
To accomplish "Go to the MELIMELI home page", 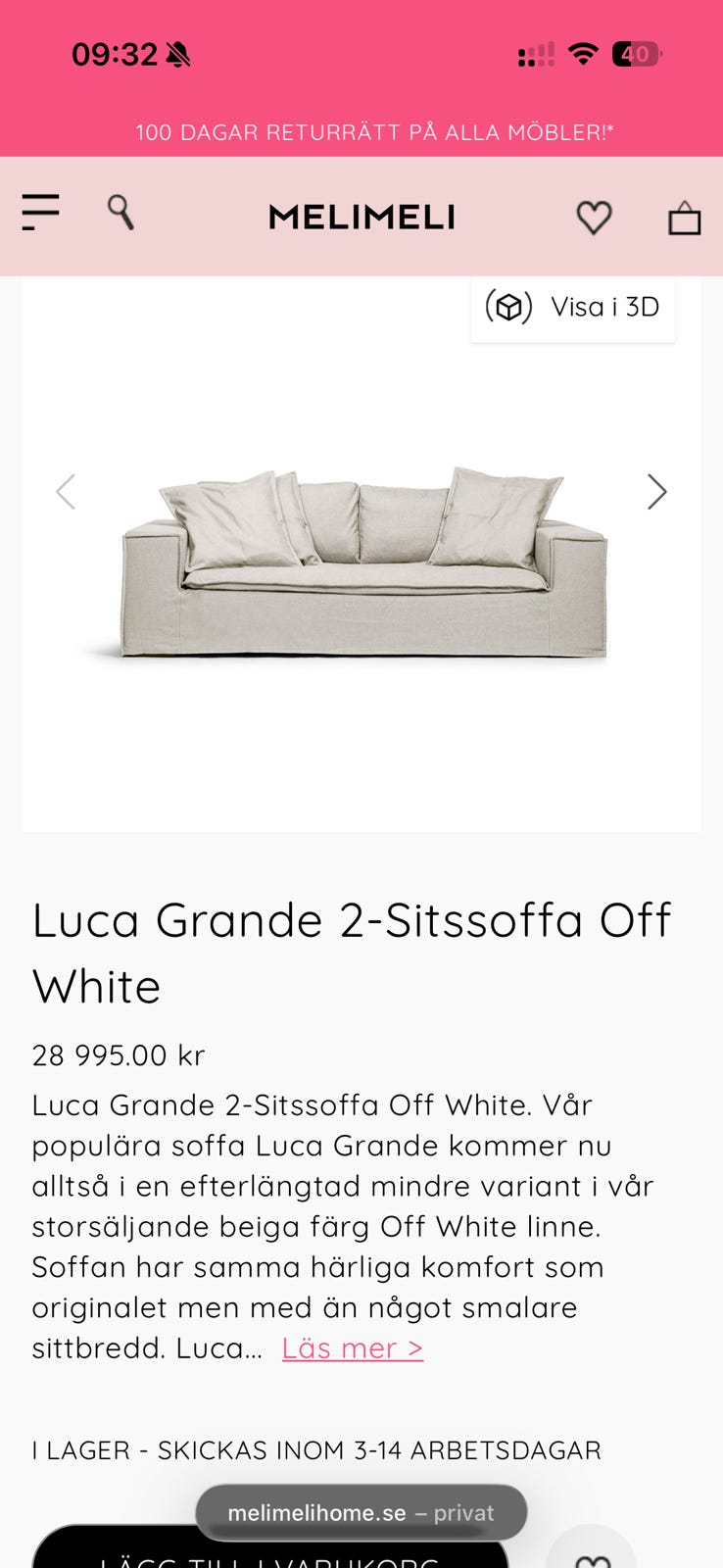I will [361, 217].
